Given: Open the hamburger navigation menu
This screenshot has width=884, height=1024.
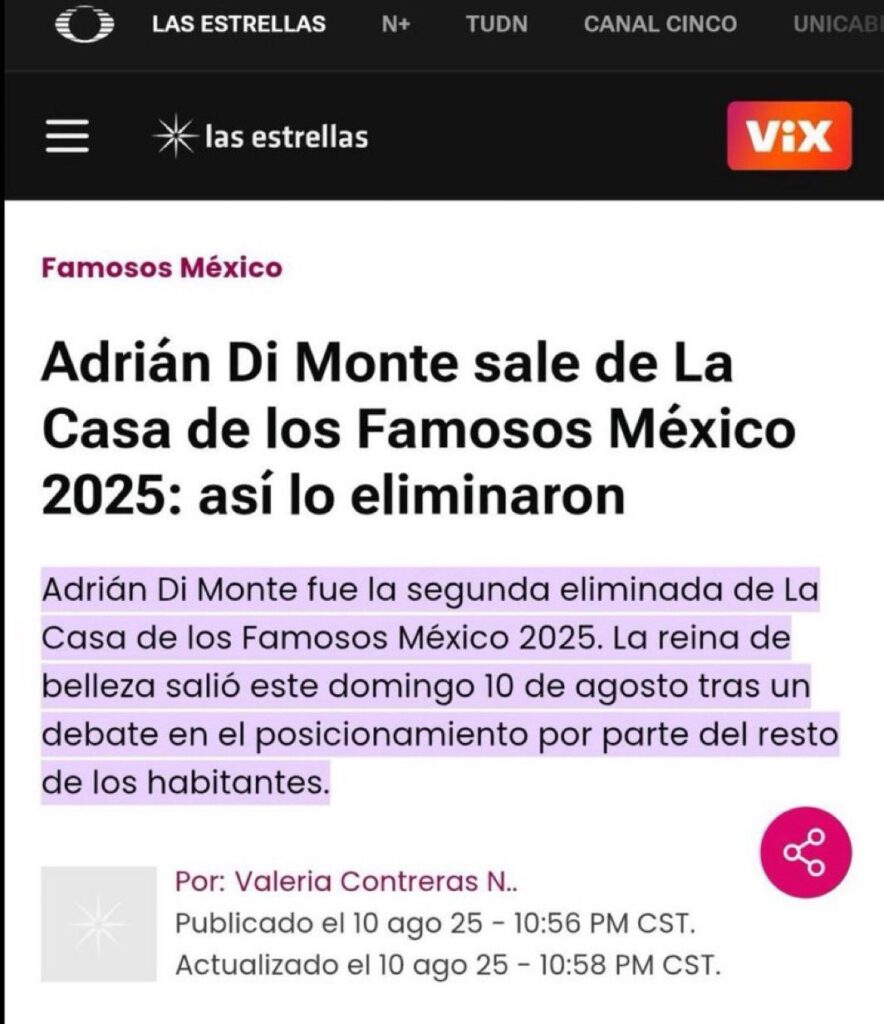Looking at the screenshot, I should tap(67, 136).
